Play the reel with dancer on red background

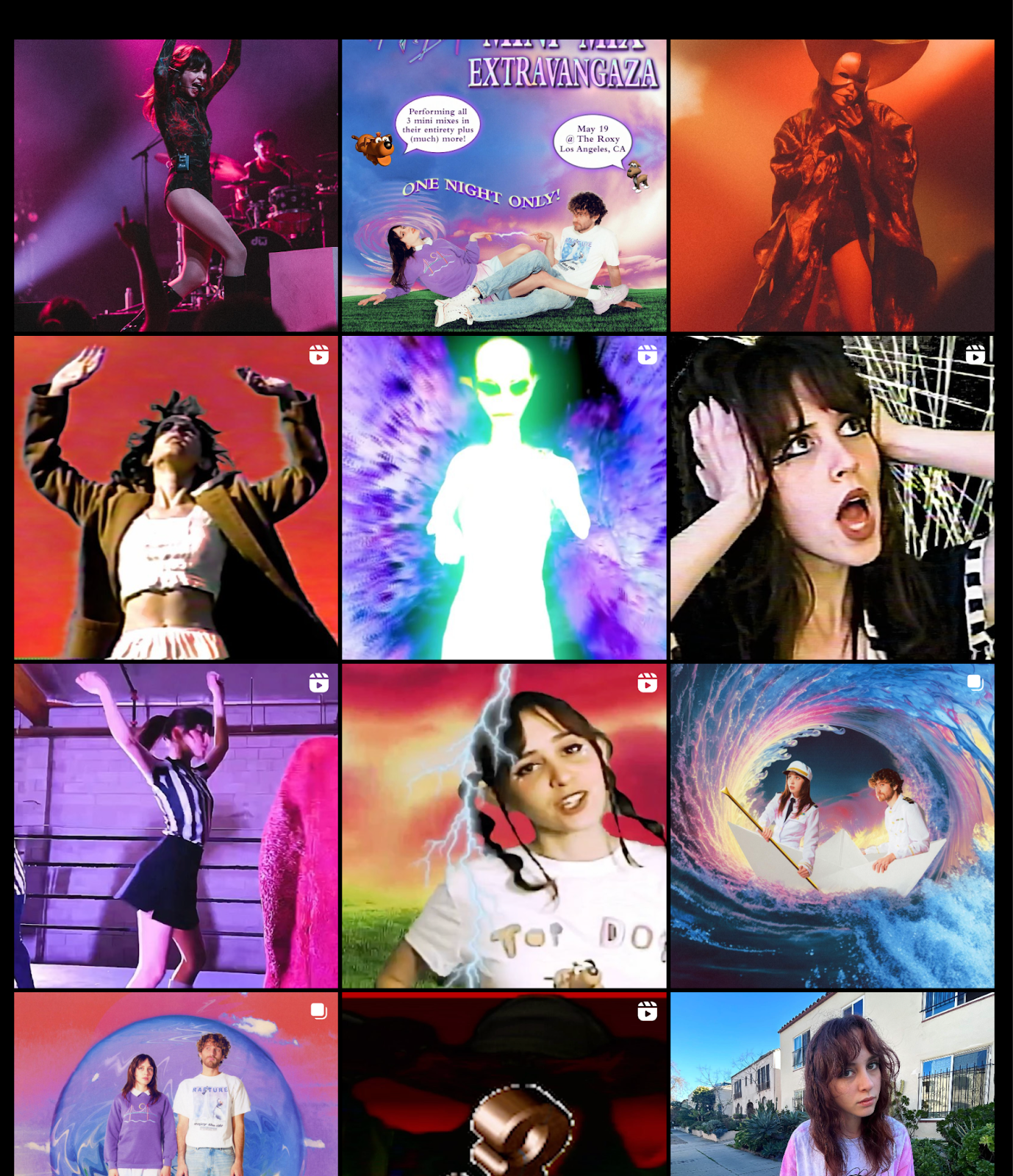click(x=176, y=498)
